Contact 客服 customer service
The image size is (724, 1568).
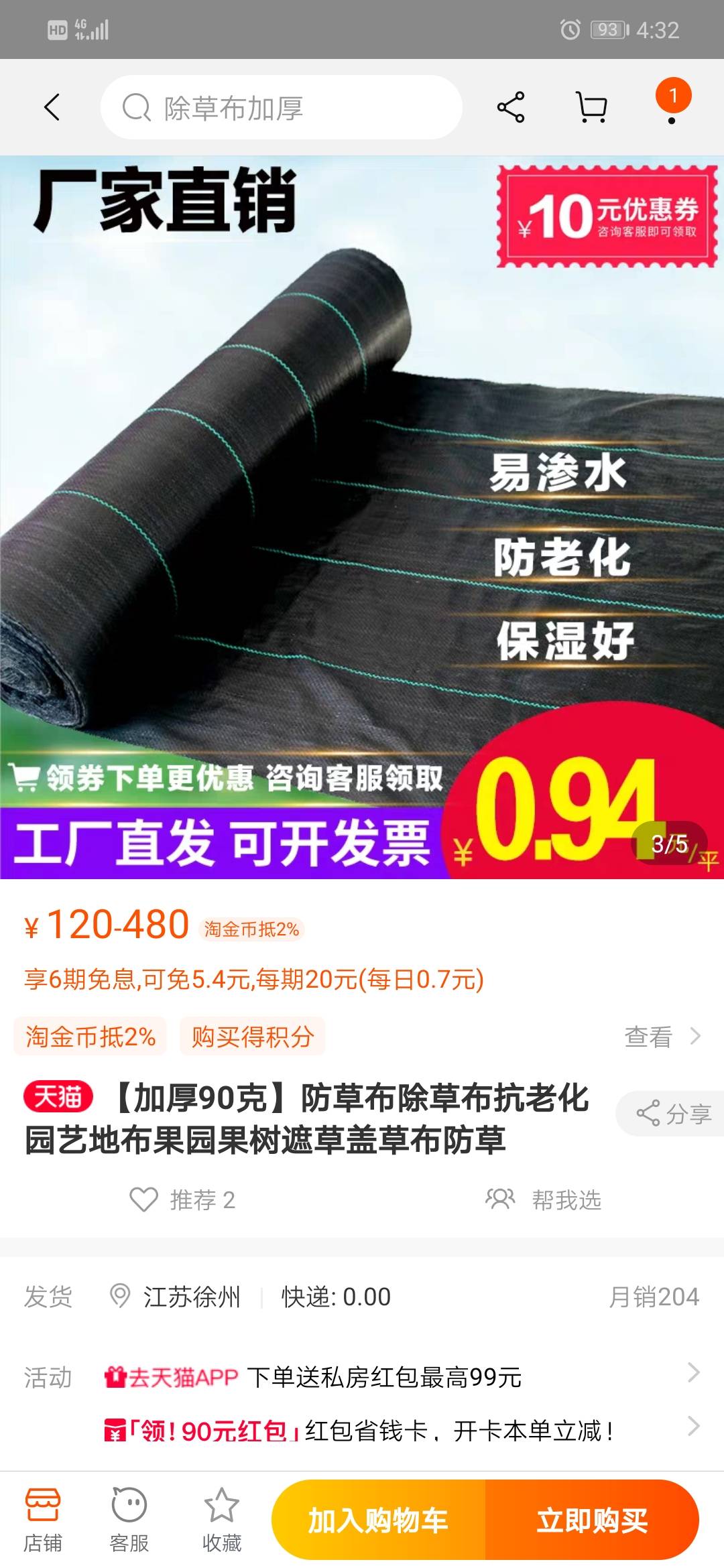pyautogui.click(x=129, y=1521)
